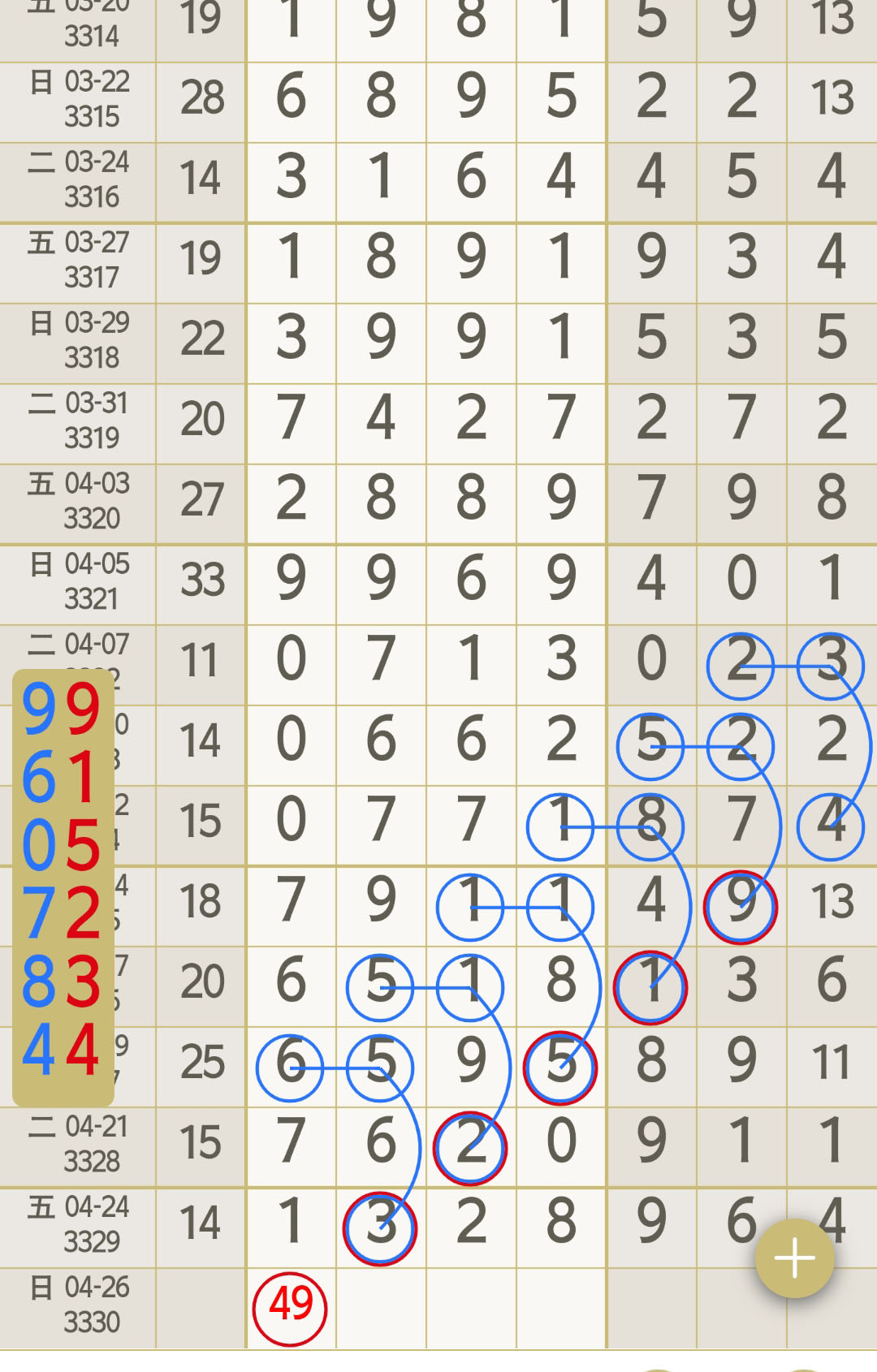The image size is (877, 1372).
Task: Tap the gold plus floating button
Action: coord(794,1258)
